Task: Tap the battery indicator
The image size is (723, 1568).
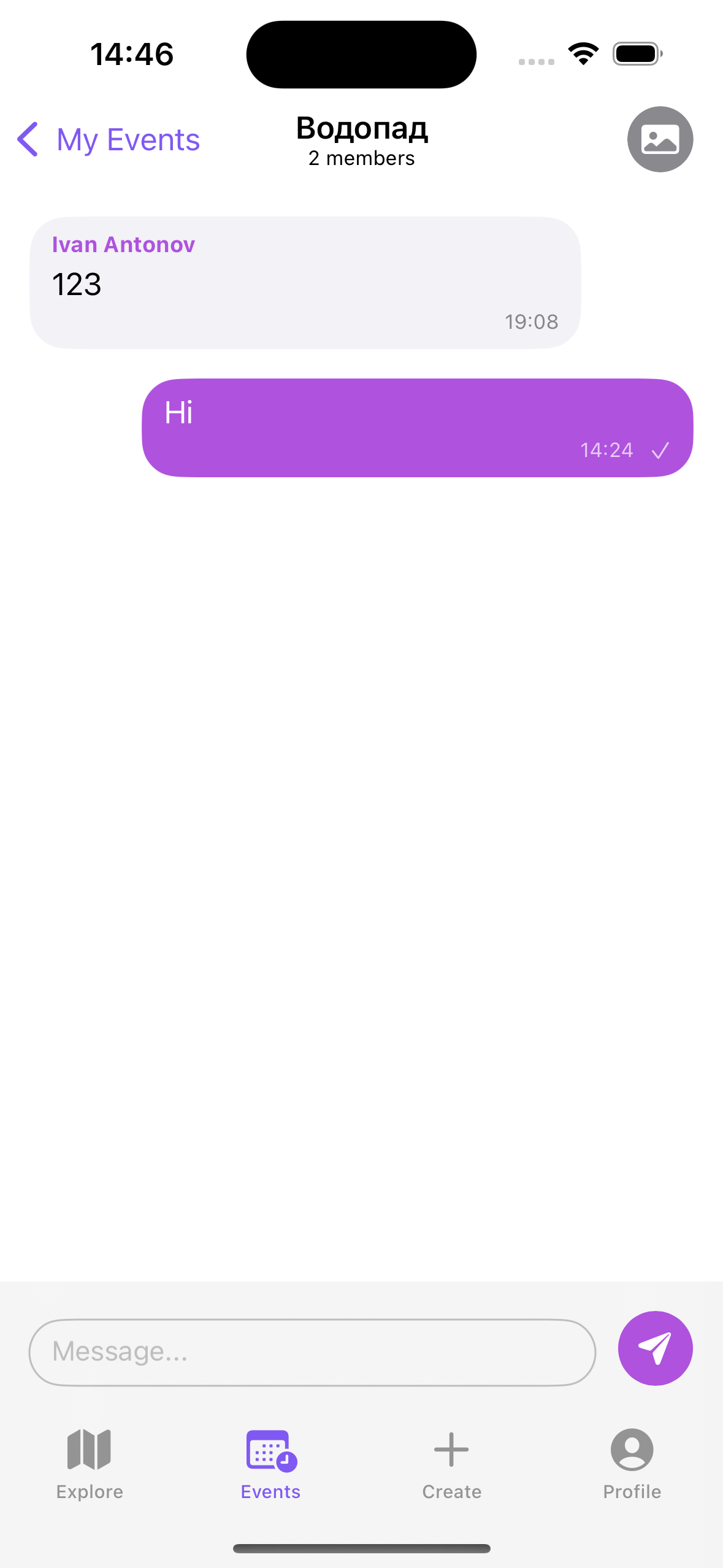Action: click(x=635, y=53)
